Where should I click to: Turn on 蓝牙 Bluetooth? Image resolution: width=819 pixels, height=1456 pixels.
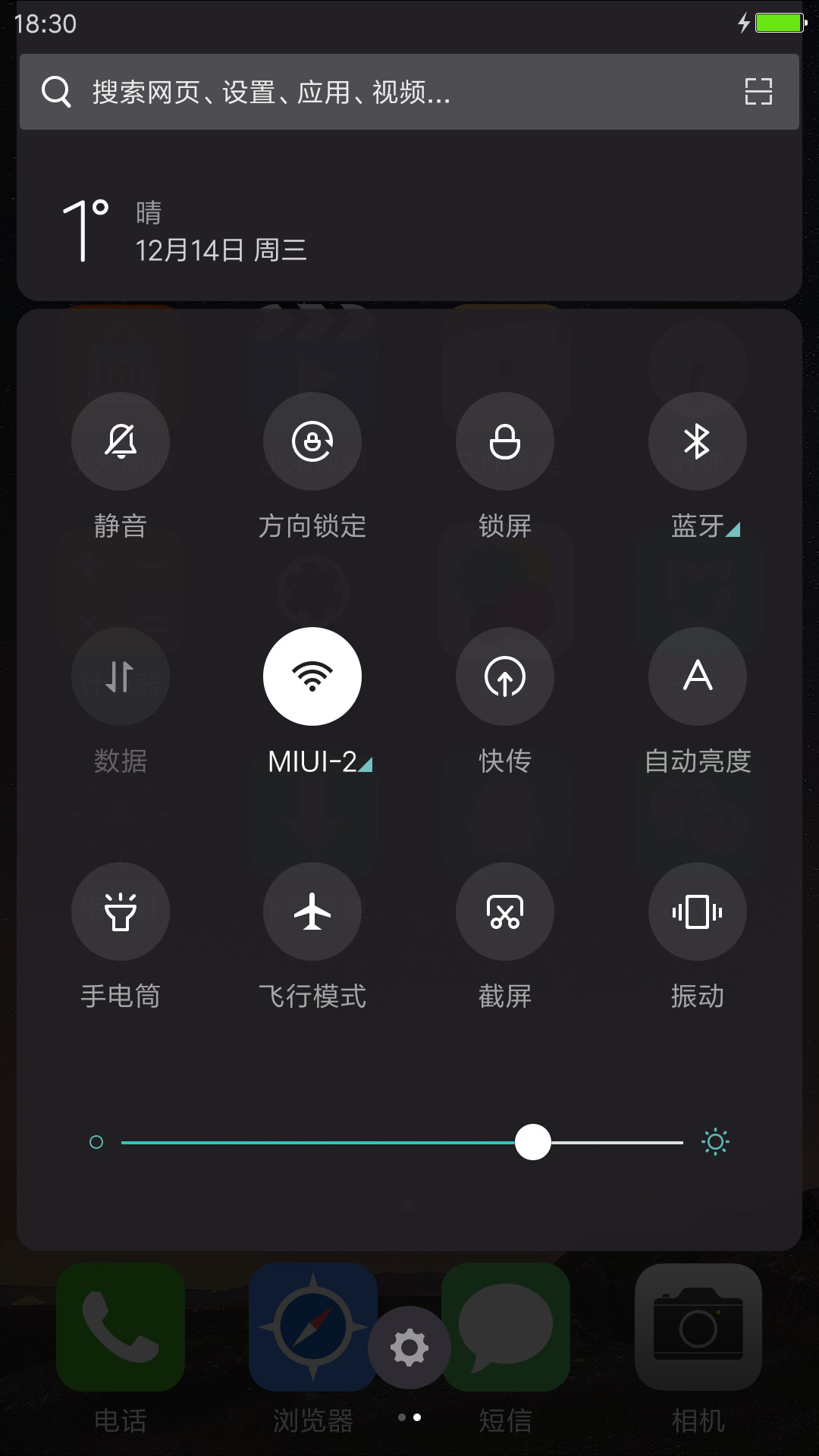[x=698, y=441]
